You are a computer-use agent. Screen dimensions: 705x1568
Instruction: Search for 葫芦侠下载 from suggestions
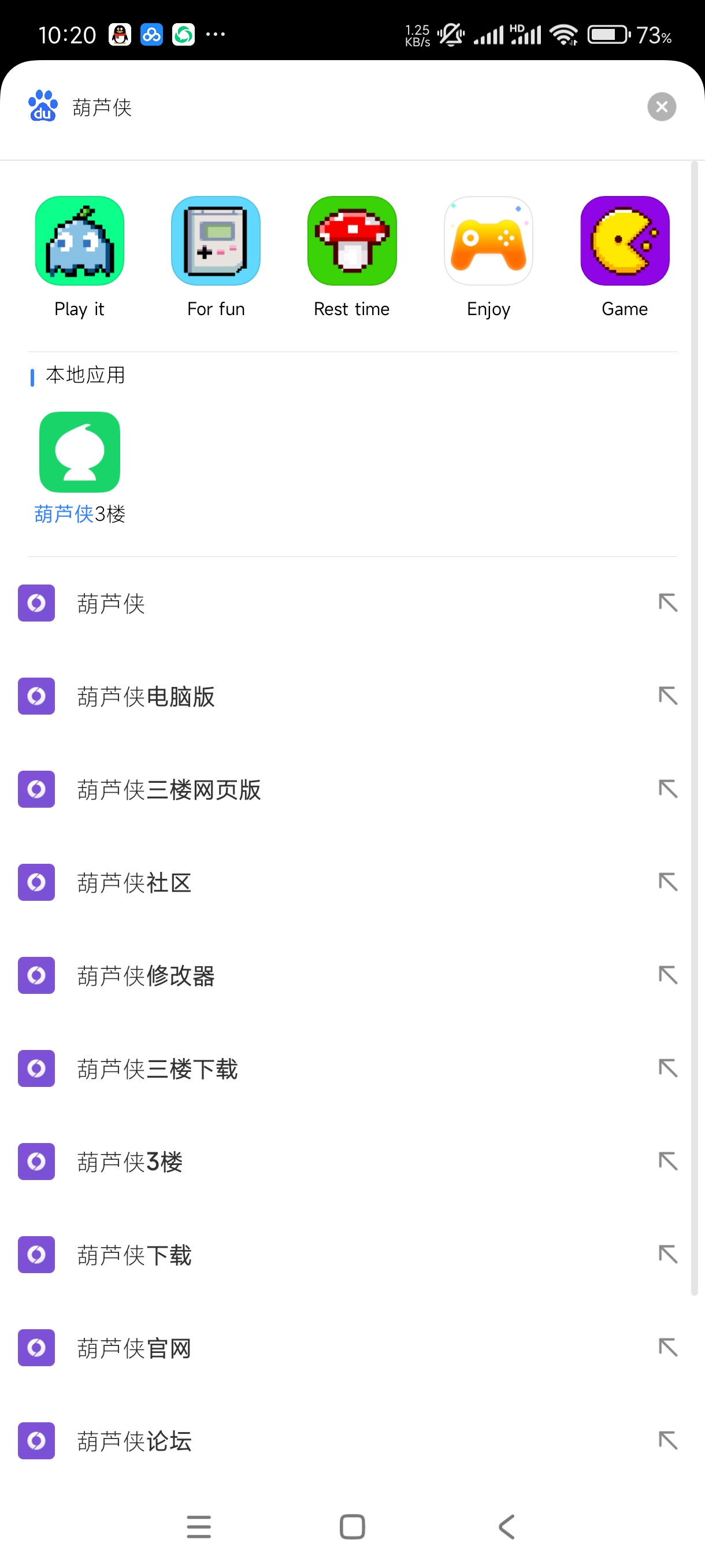[x=135, y=1255]
